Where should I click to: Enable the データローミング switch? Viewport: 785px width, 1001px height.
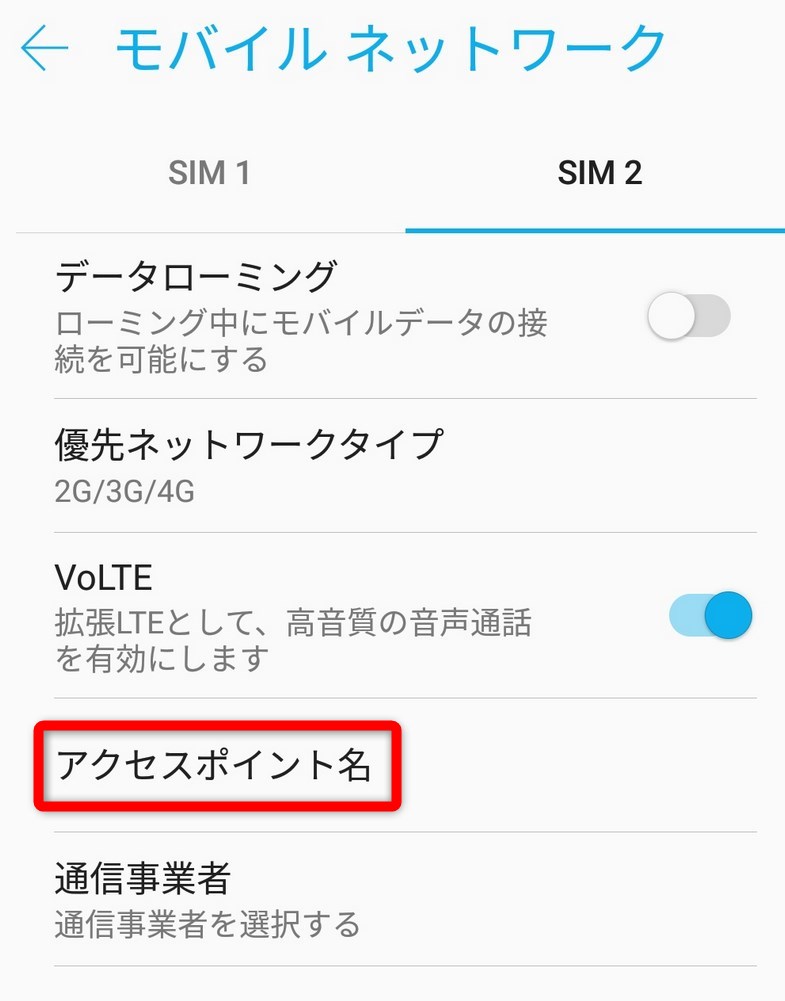pos(688,318)
